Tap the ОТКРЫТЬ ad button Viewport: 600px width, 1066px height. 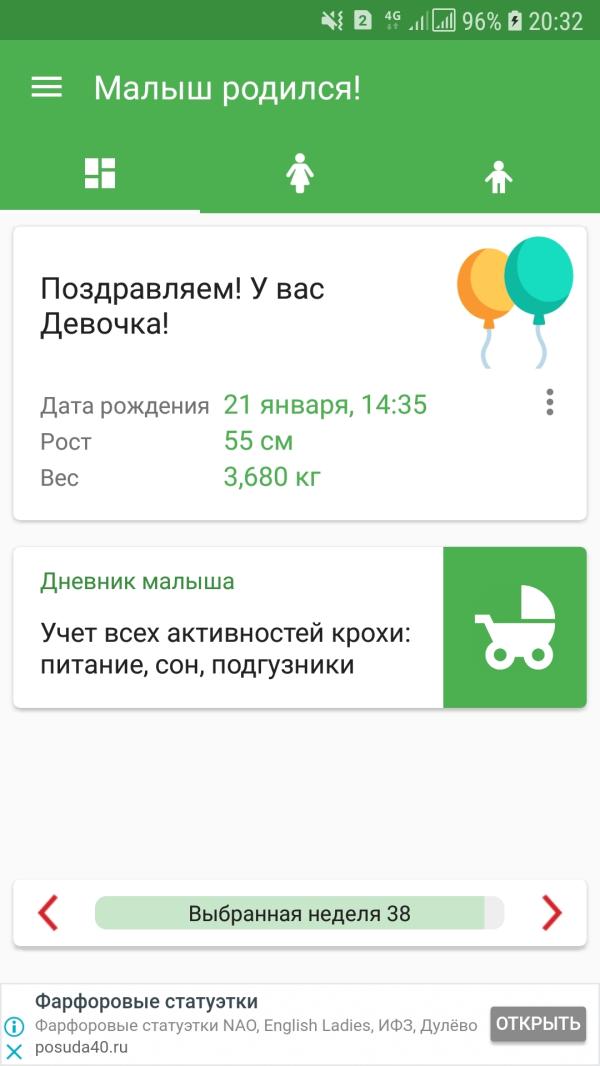[538, 1023]
